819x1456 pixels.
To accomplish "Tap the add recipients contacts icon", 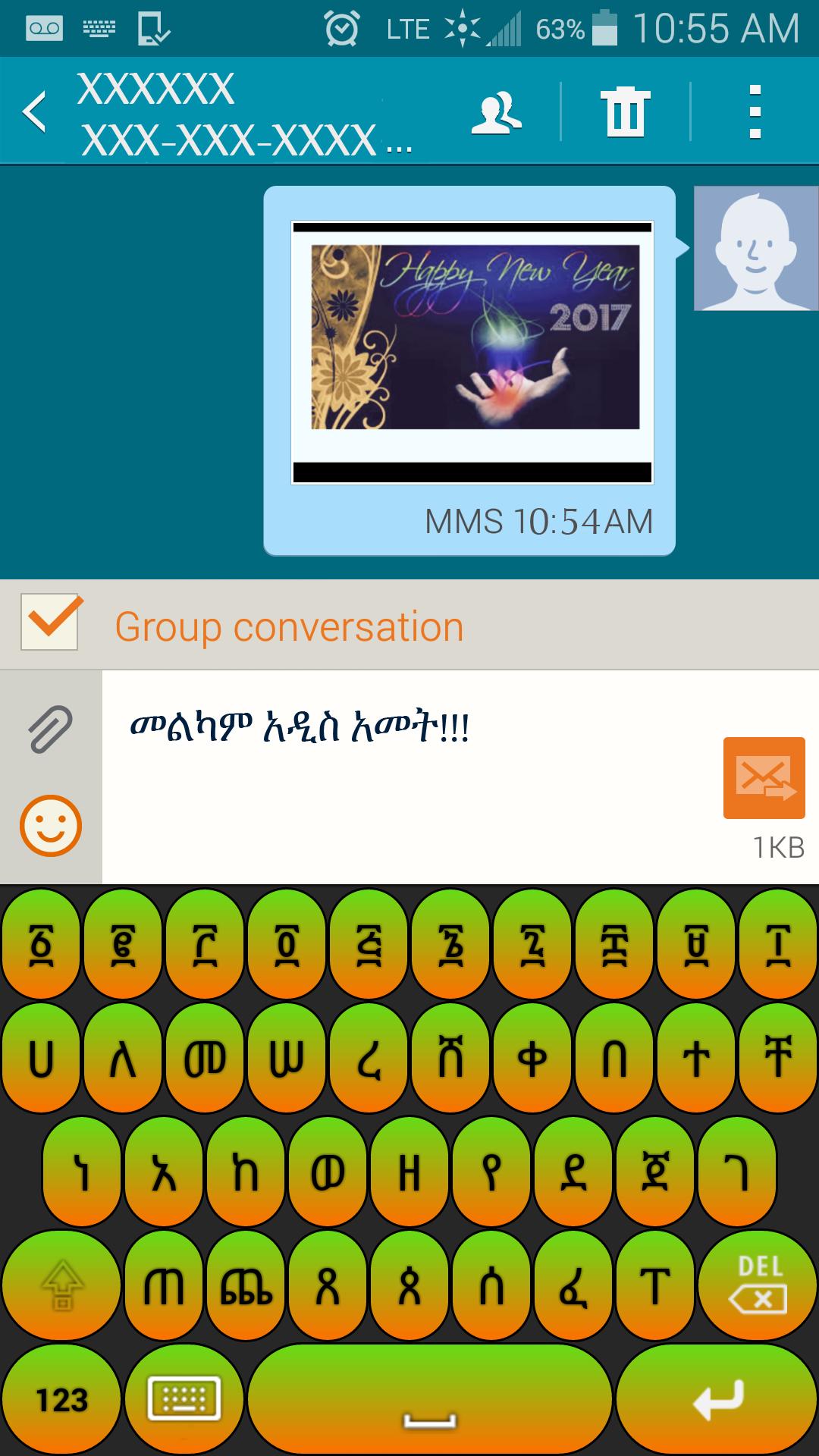I will (497, 114).
